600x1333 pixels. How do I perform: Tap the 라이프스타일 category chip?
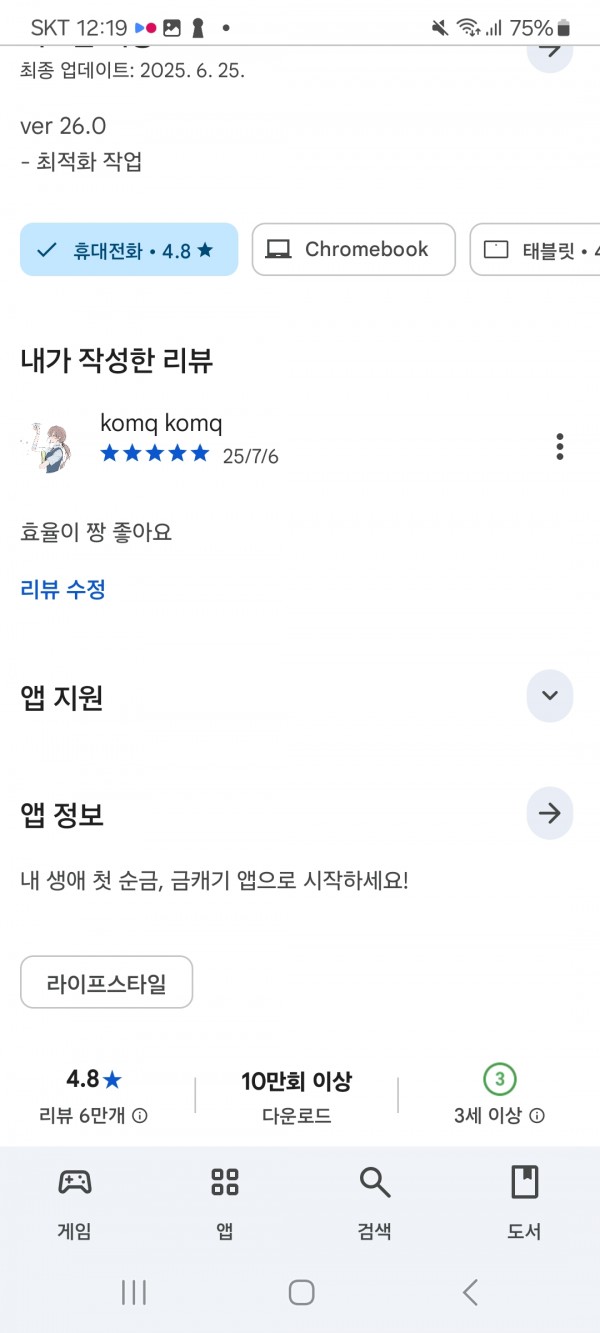click(x=106, y=983)
